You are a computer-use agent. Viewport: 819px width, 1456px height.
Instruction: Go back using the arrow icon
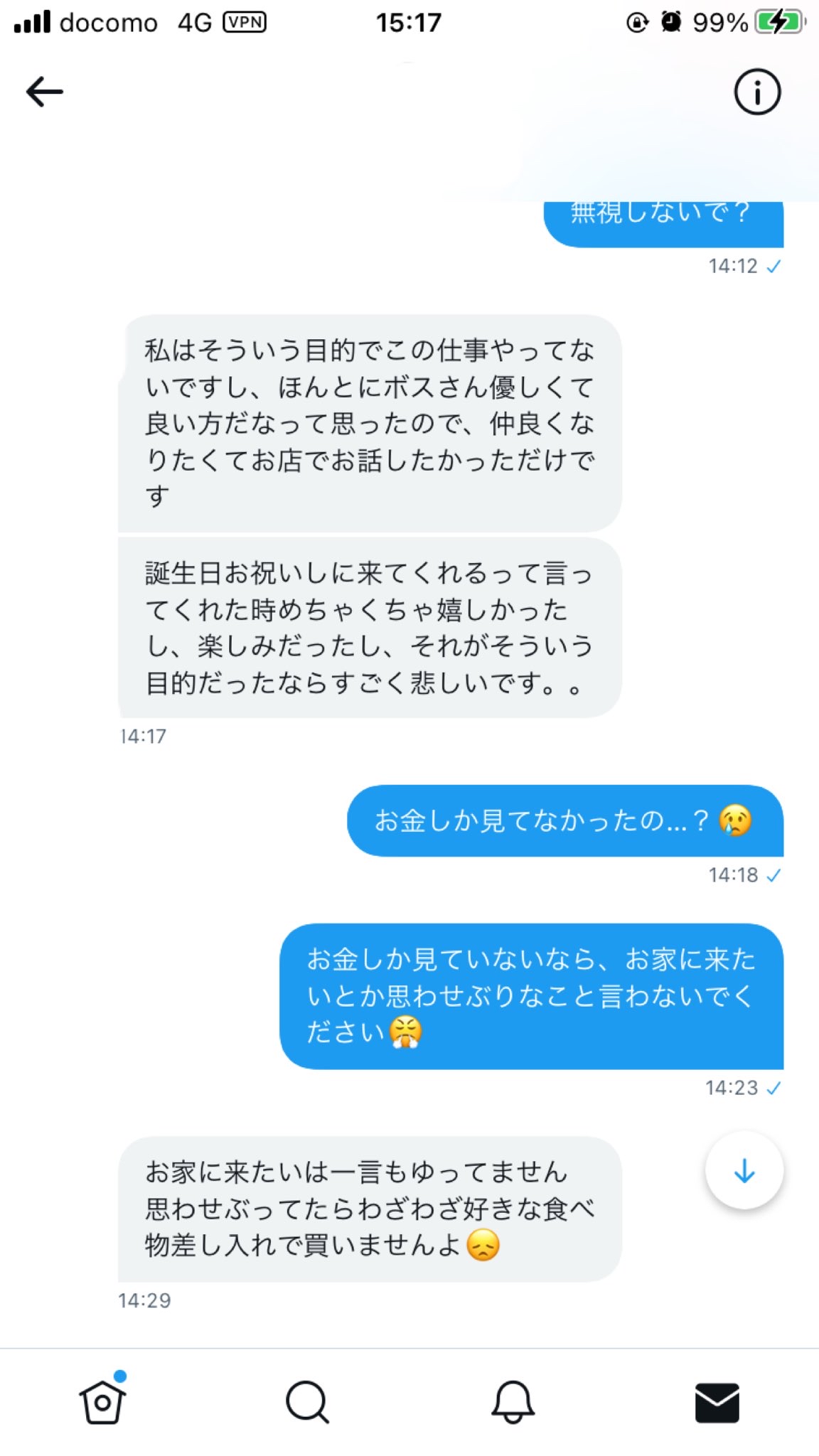45,92
